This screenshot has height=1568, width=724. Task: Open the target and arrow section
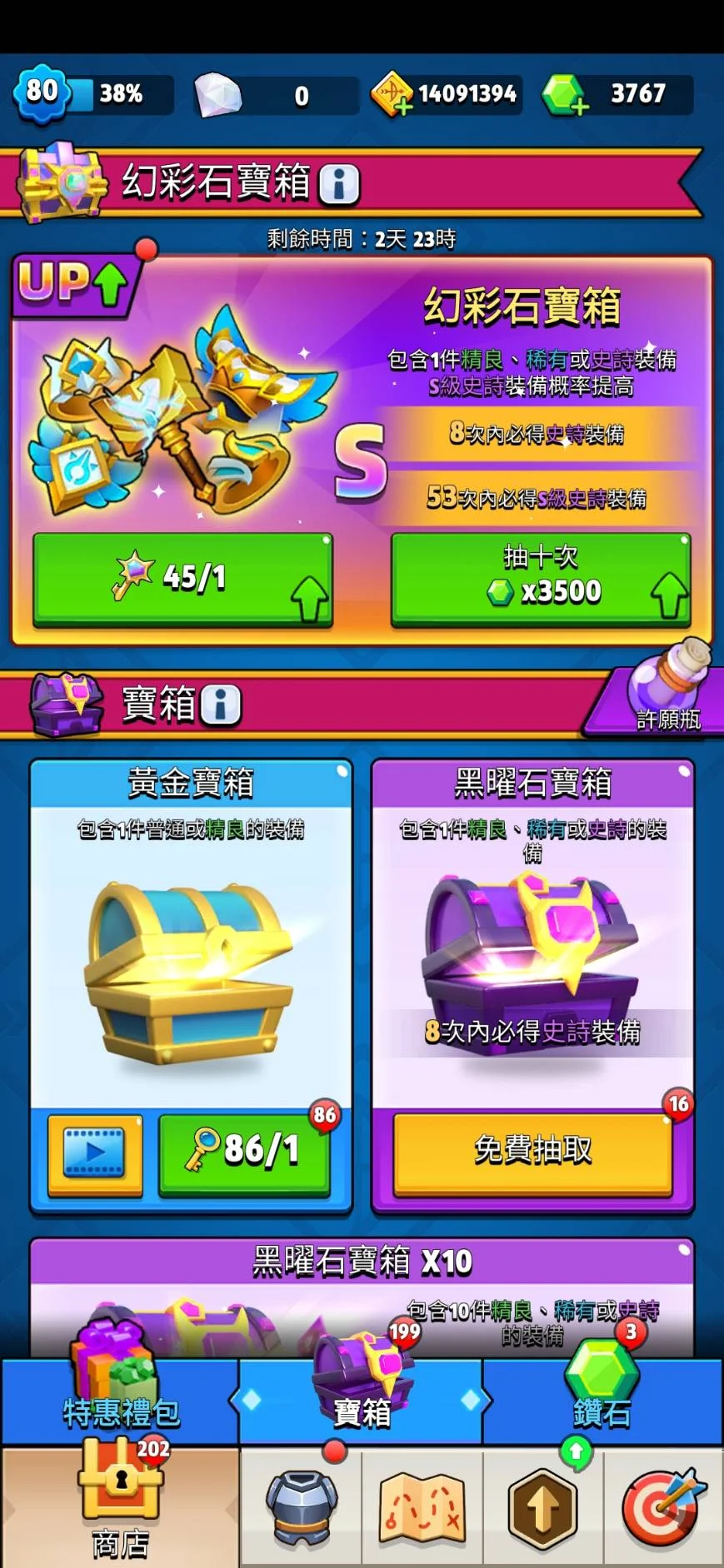(x=663, y=1507)
